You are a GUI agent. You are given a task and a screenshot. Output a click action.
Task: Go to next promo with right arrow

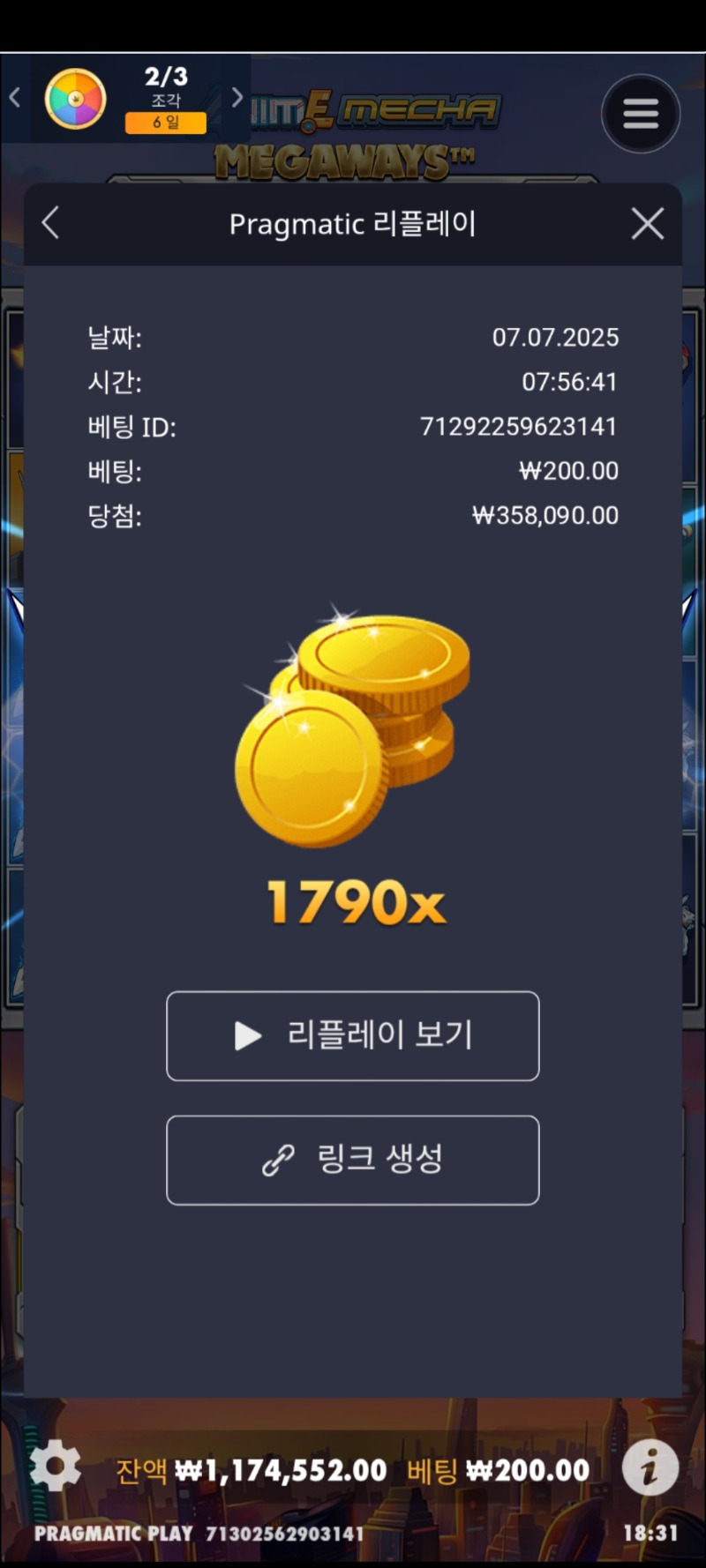[x=237, y=97]
